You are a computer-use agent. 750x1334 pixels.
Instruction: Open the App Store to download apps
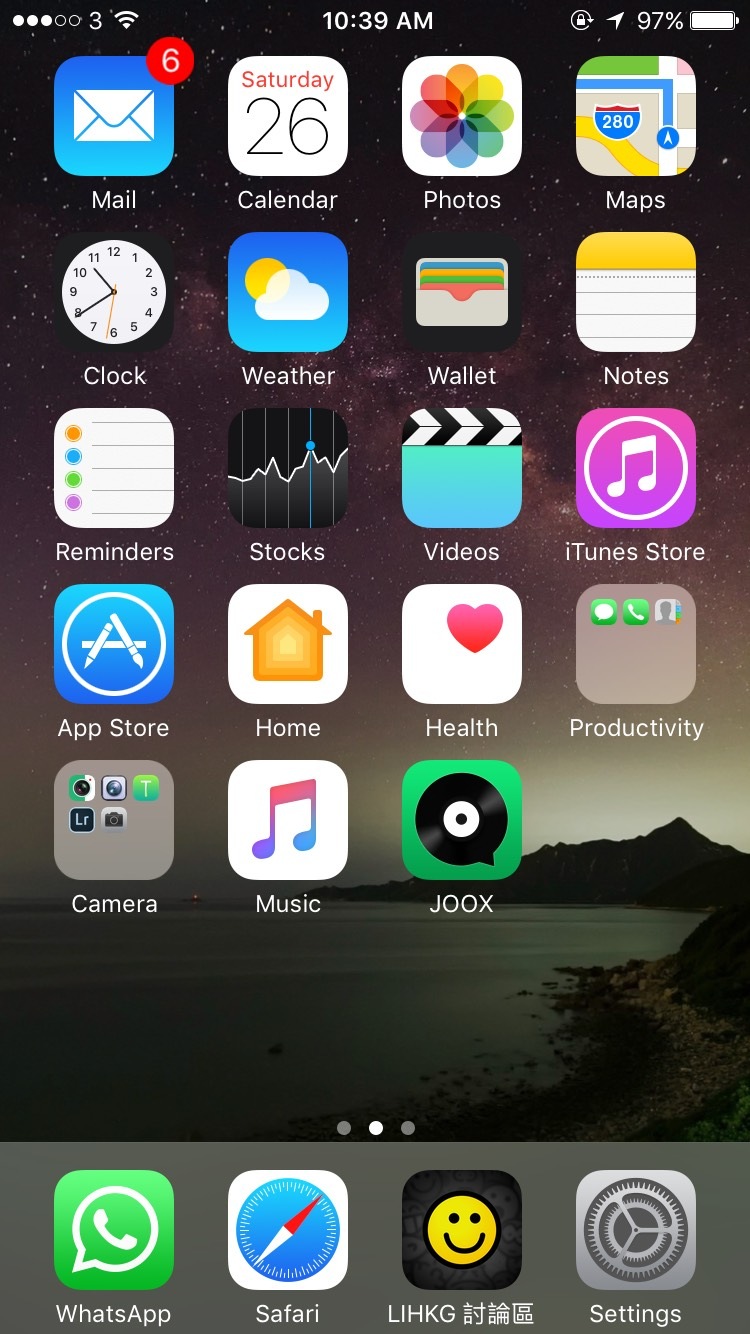[114, 643]
